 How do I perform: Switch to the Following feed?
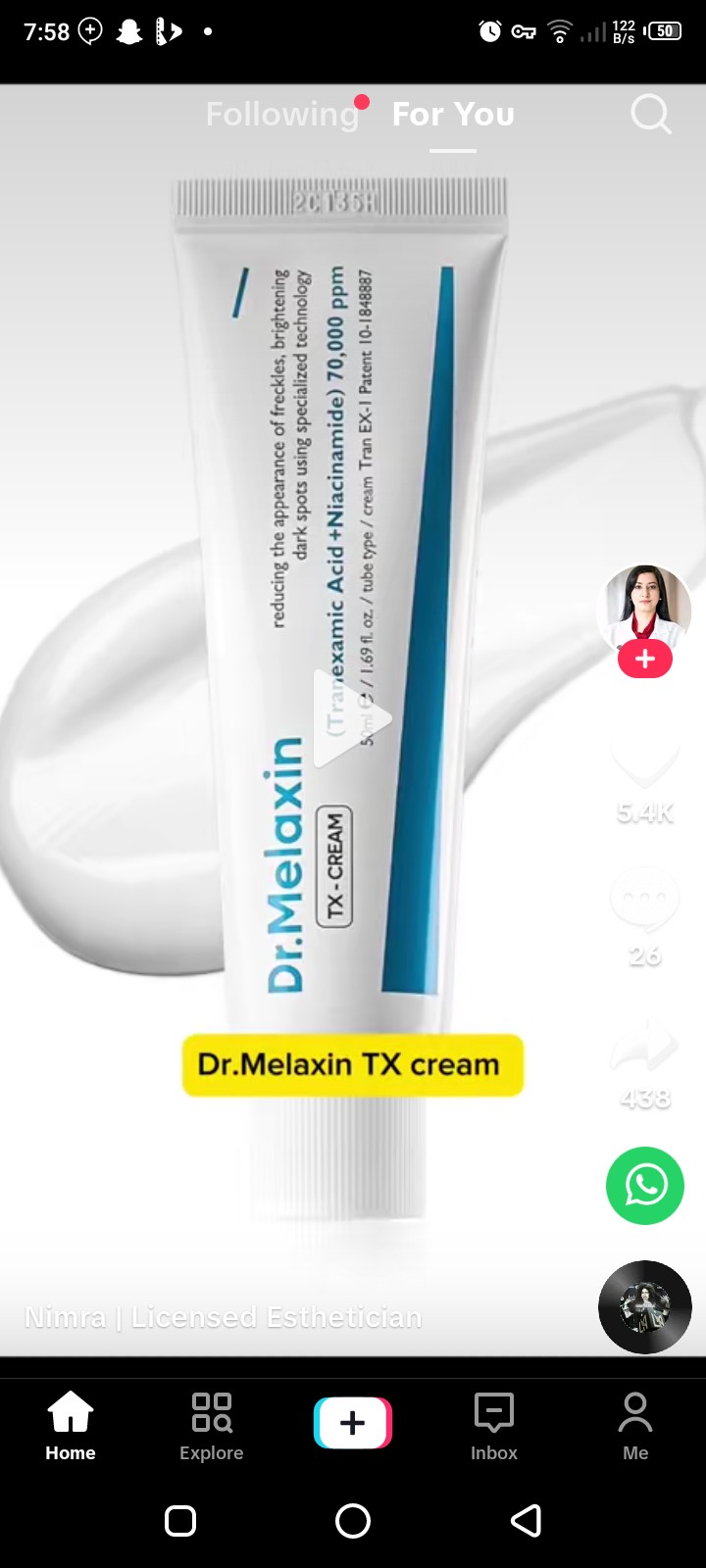(x=282, y=115)
